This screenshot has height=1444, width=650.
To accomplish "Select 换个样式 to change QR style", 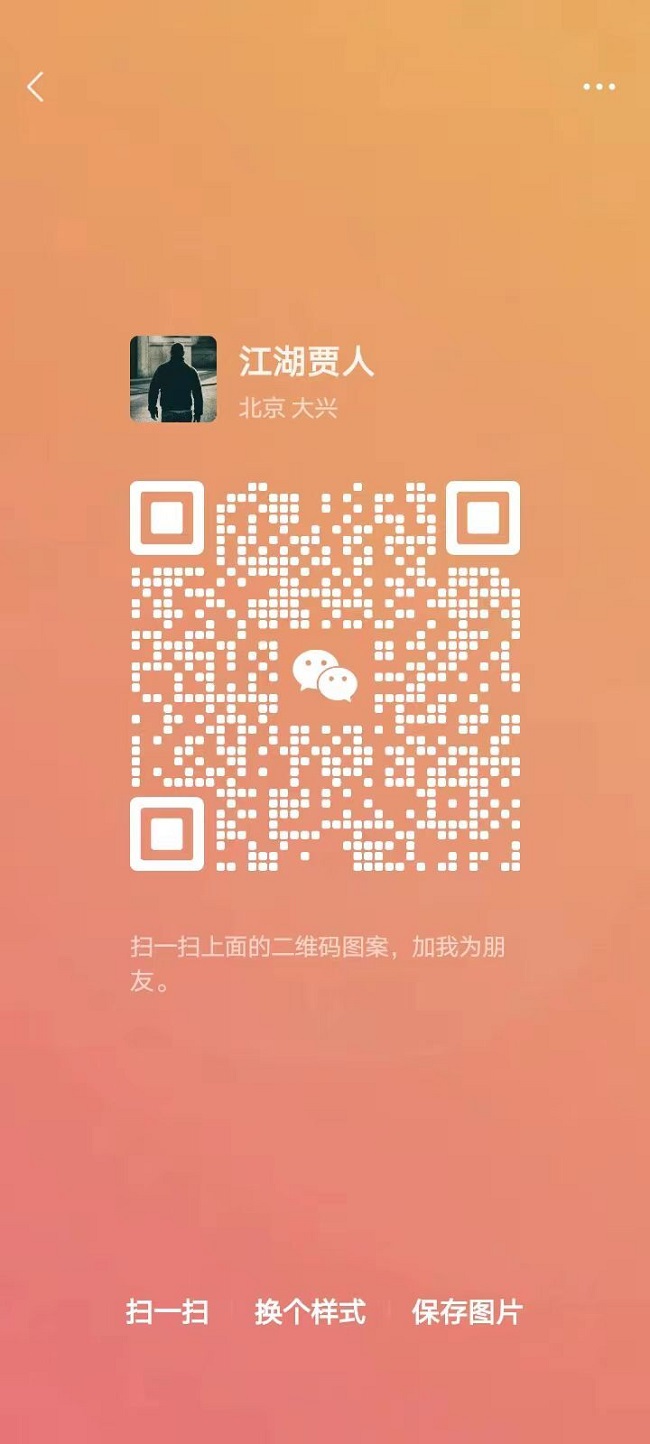I will 310,1311.
